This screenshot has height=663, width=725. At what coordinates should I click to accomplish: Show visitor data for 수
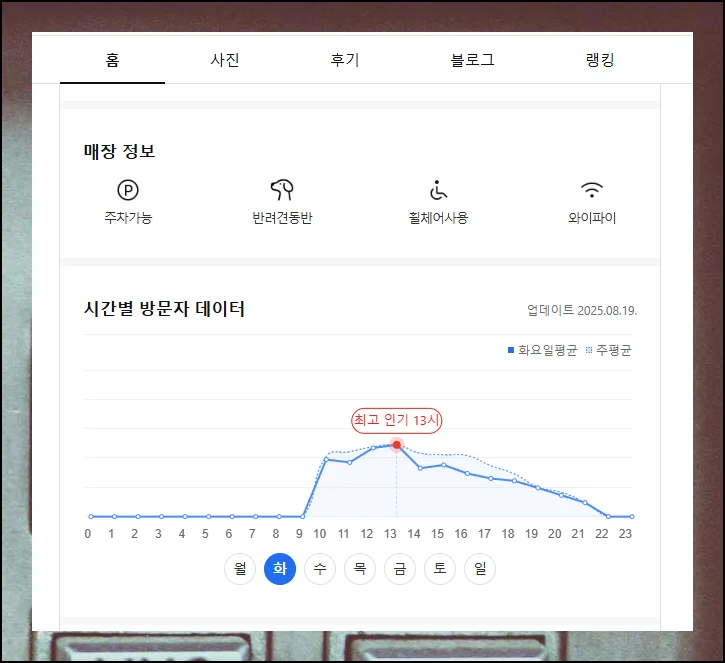tap(320, 569)
